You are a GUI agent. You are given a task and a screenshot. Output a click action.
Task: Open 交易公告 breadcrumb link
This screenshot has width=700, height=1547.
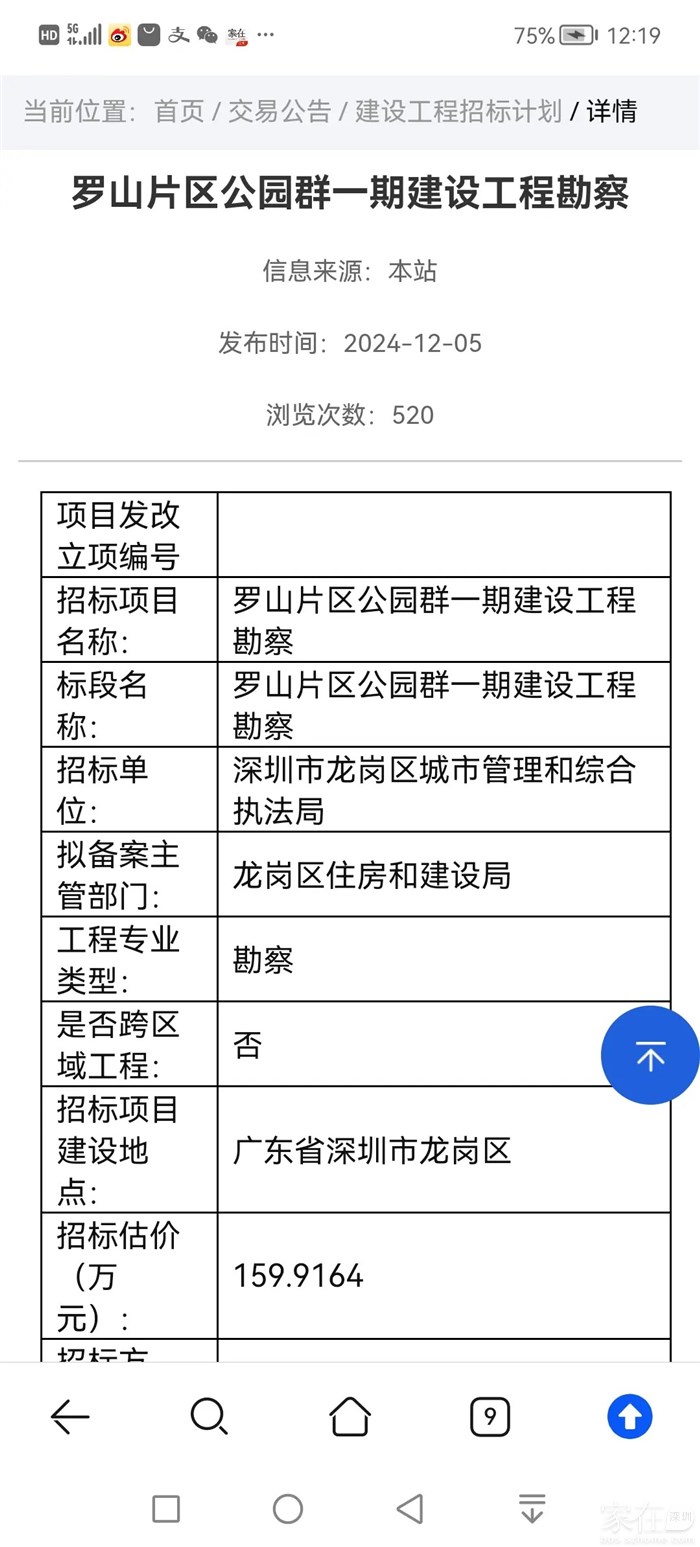279,111
